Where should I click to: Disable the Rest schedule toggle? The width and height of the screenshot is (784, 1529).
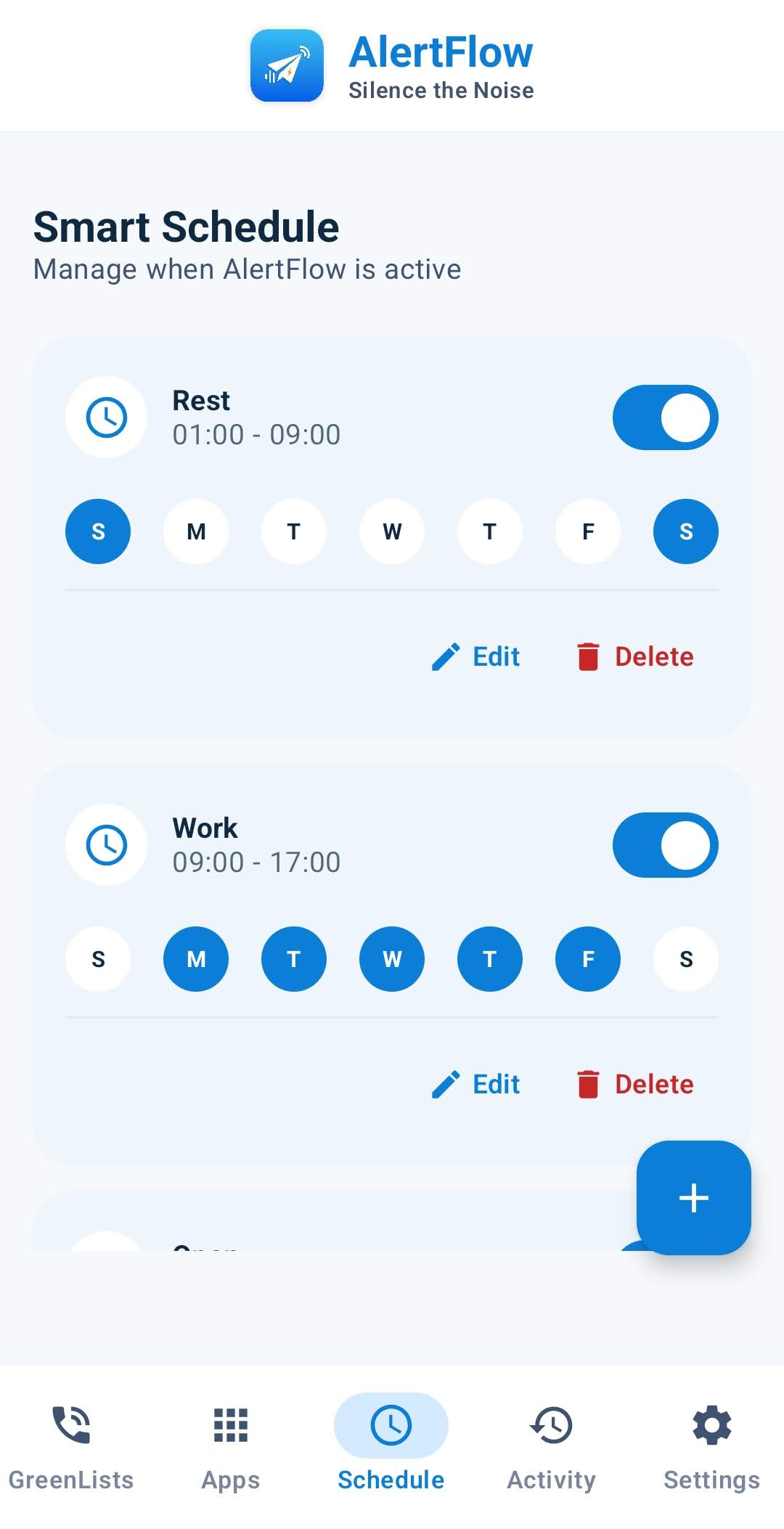(x=664, y=417)
